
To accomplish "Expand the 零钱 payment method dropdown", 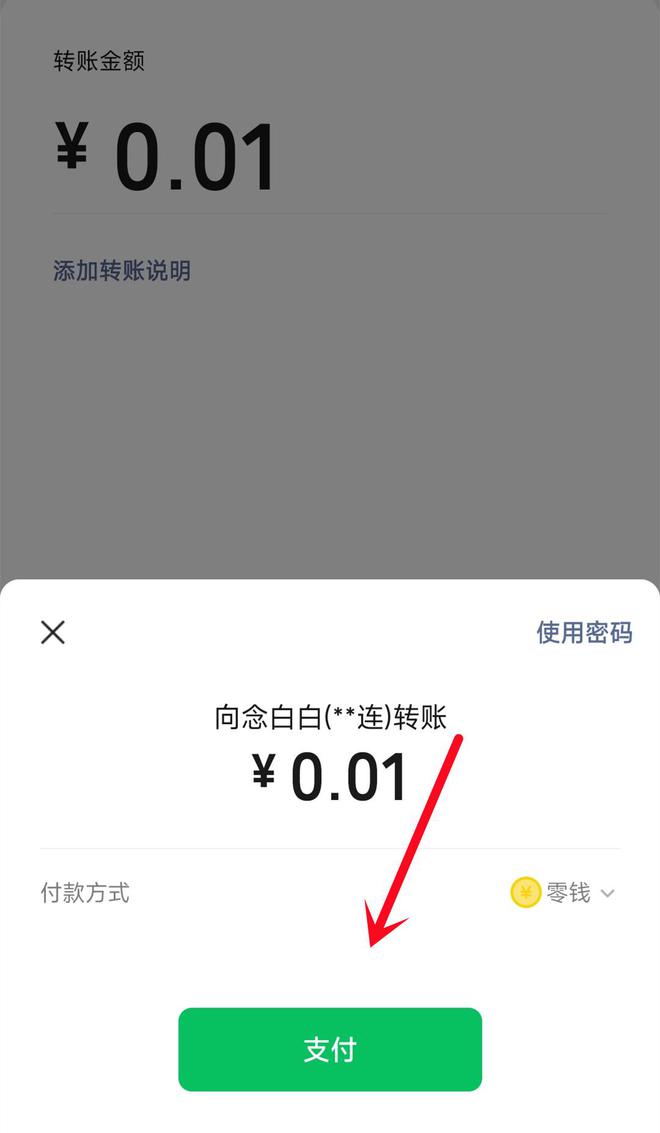I will point(565,893).
